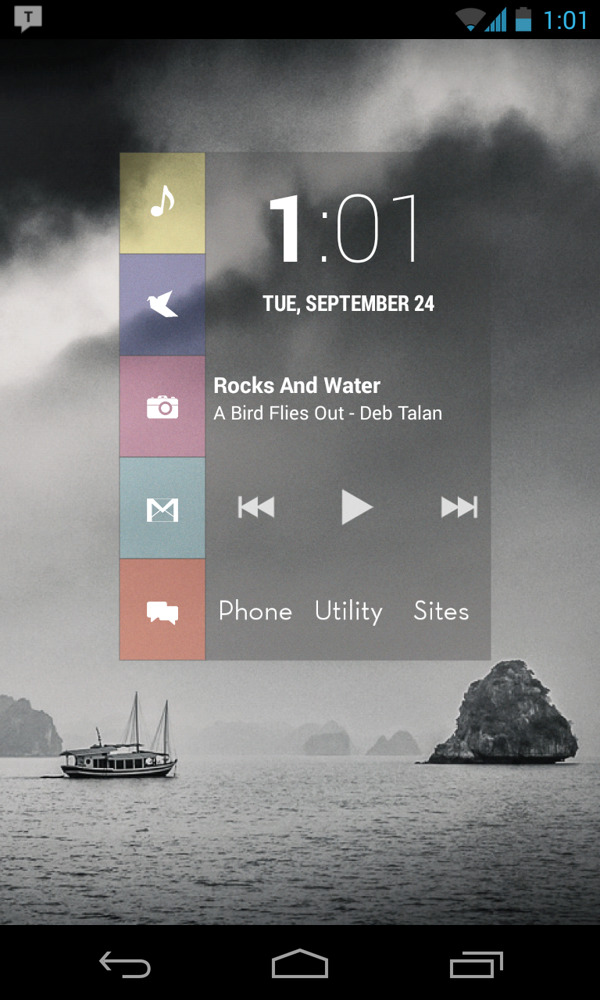The image size is (600, 1000).
Task: Skip to the next track
Action: [459, 508]
